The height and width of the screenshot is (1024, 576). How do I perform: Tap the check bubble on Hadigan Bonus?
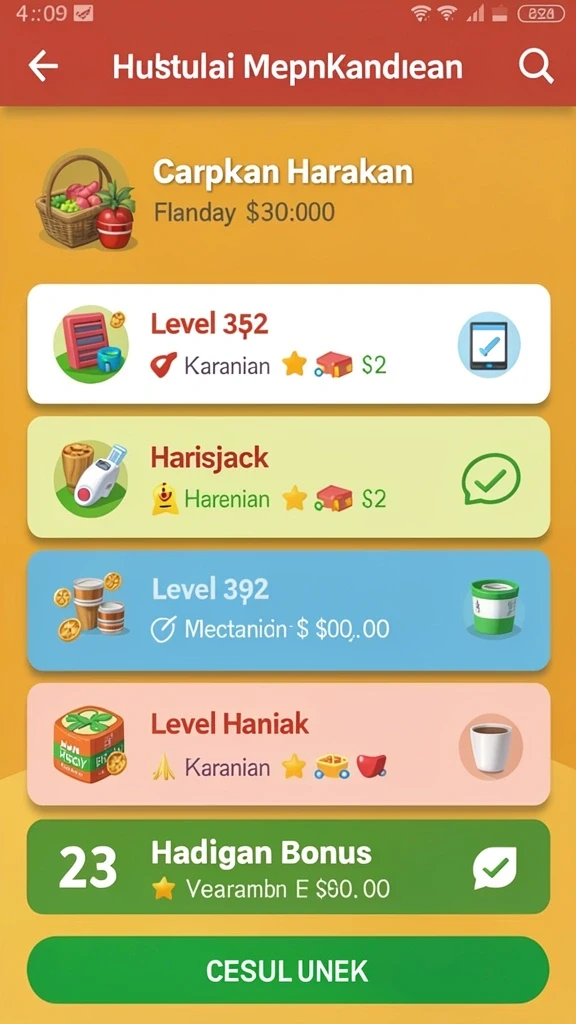click(x=494, y=868)
